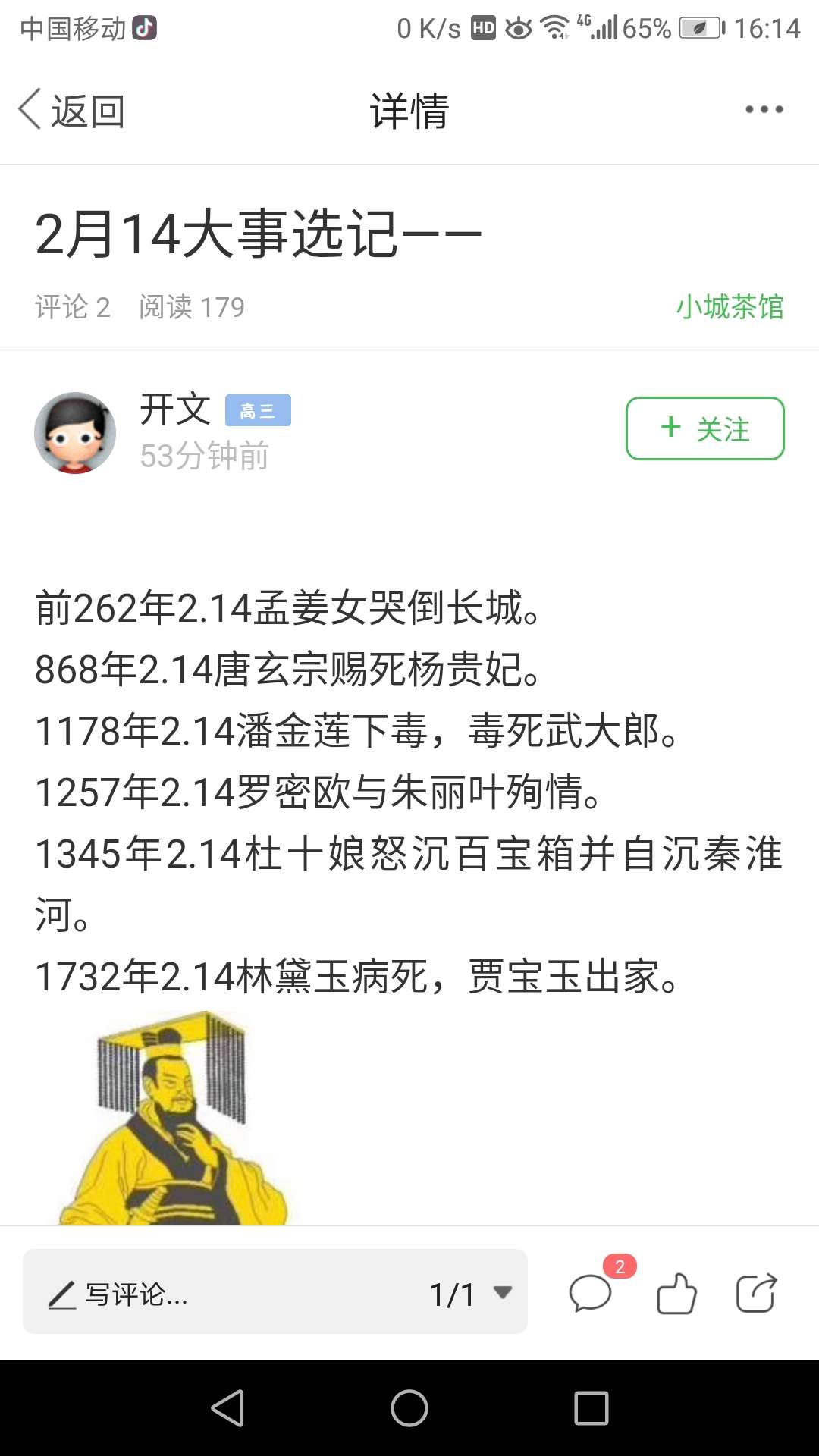Open the 小城茶馆 forum link

pyautogui.click(x=730, y=307)
